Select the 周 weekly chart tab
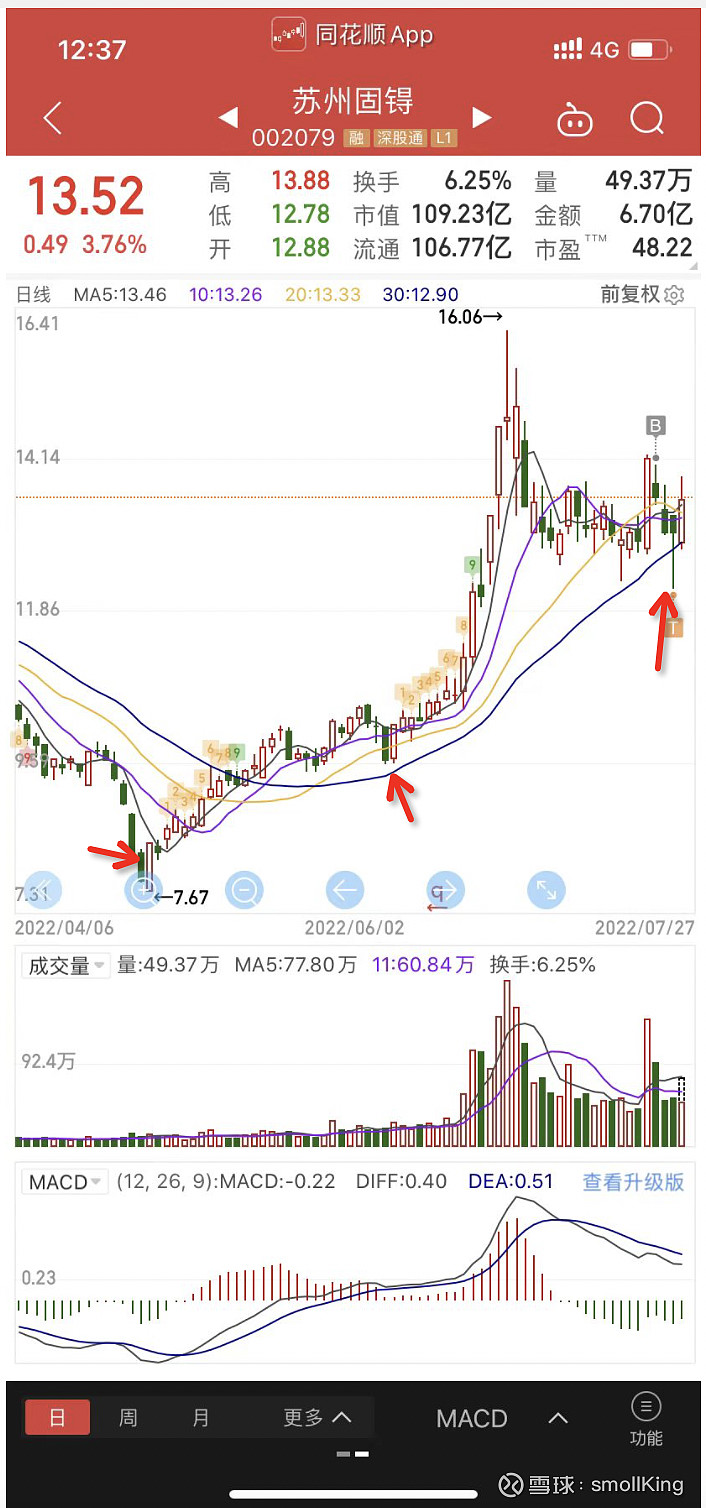 (128, 1417)
